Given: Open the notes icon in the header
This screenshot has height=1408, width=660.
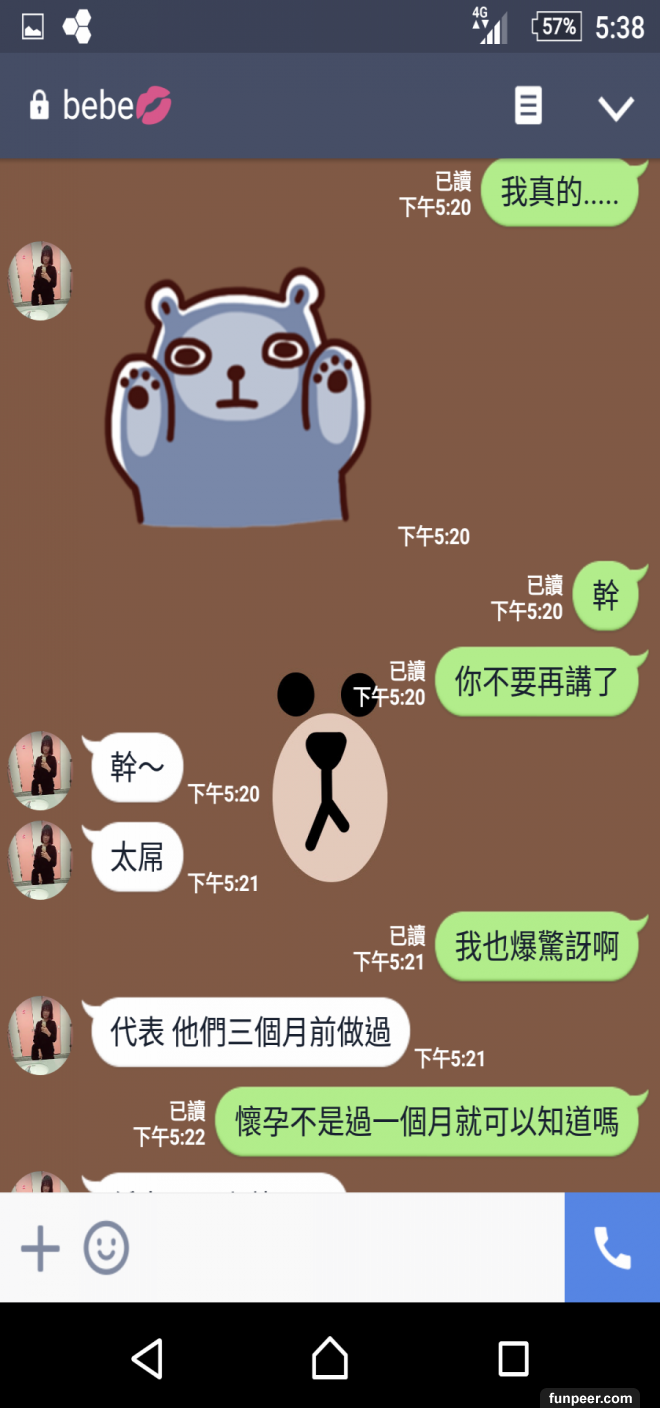Looking at the screenshot, I should pyautogui.click(x=528, y=105).
